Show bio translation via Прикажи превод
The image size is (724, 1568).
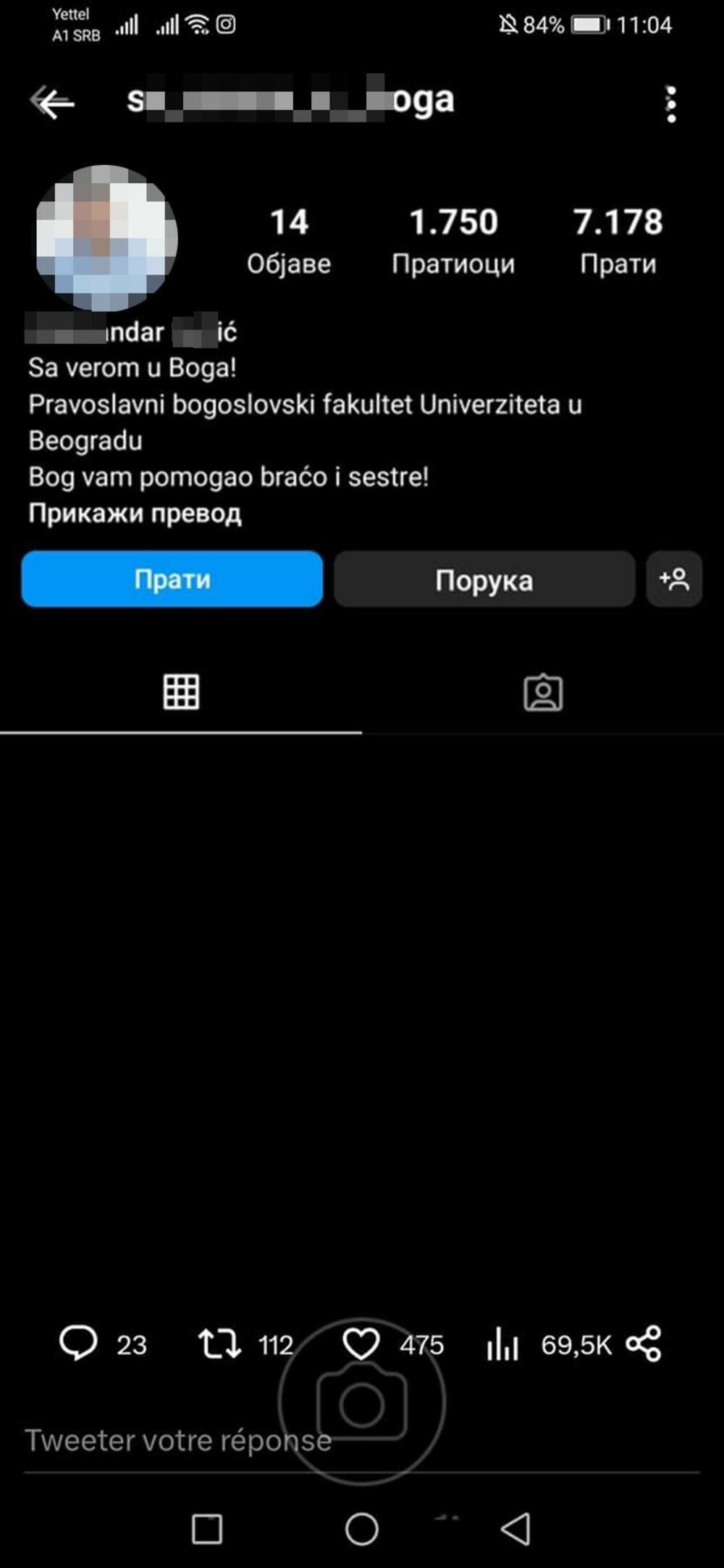tap(135, 513)
